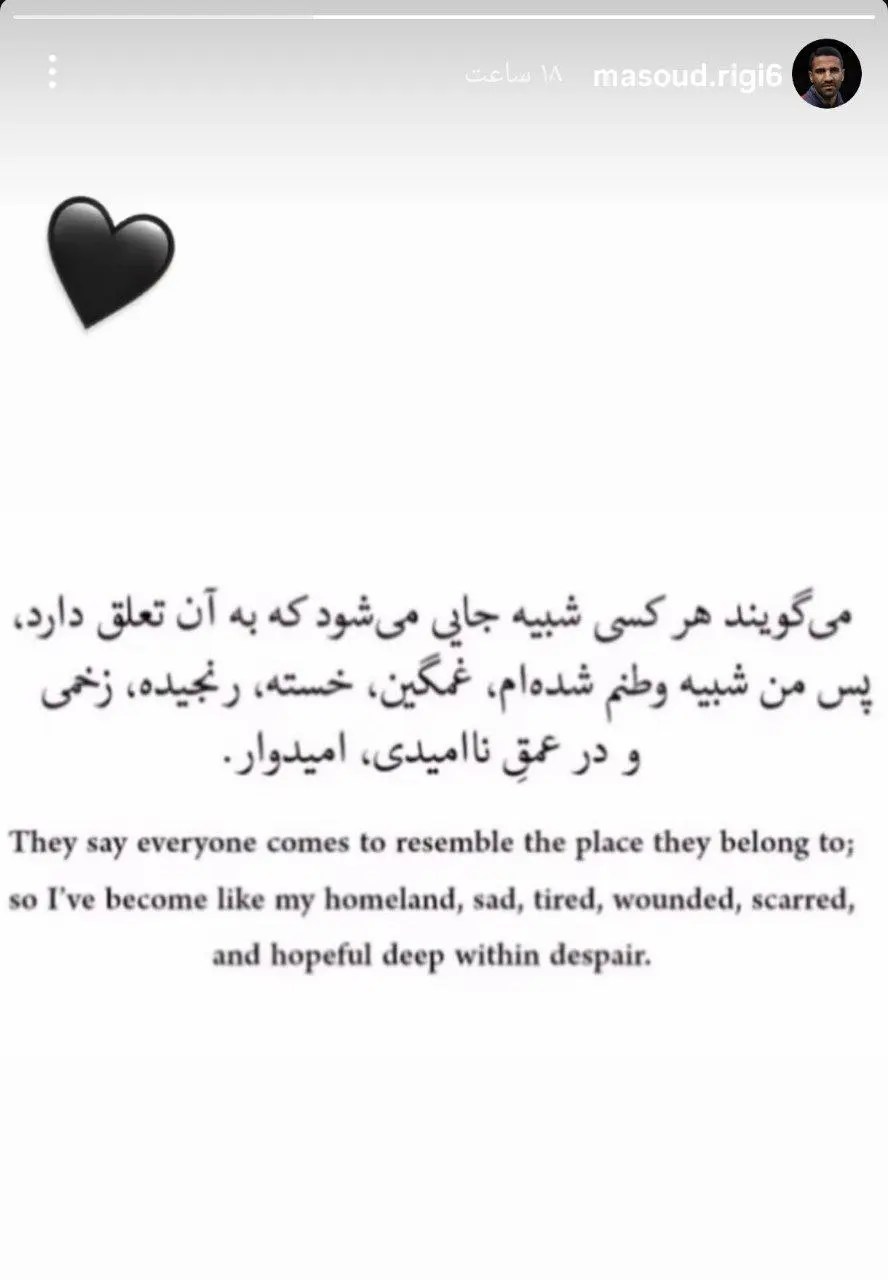Open masoud.rigi6's profile picture
Screen dimensions: 888x1280
click(x=826, y=74)
